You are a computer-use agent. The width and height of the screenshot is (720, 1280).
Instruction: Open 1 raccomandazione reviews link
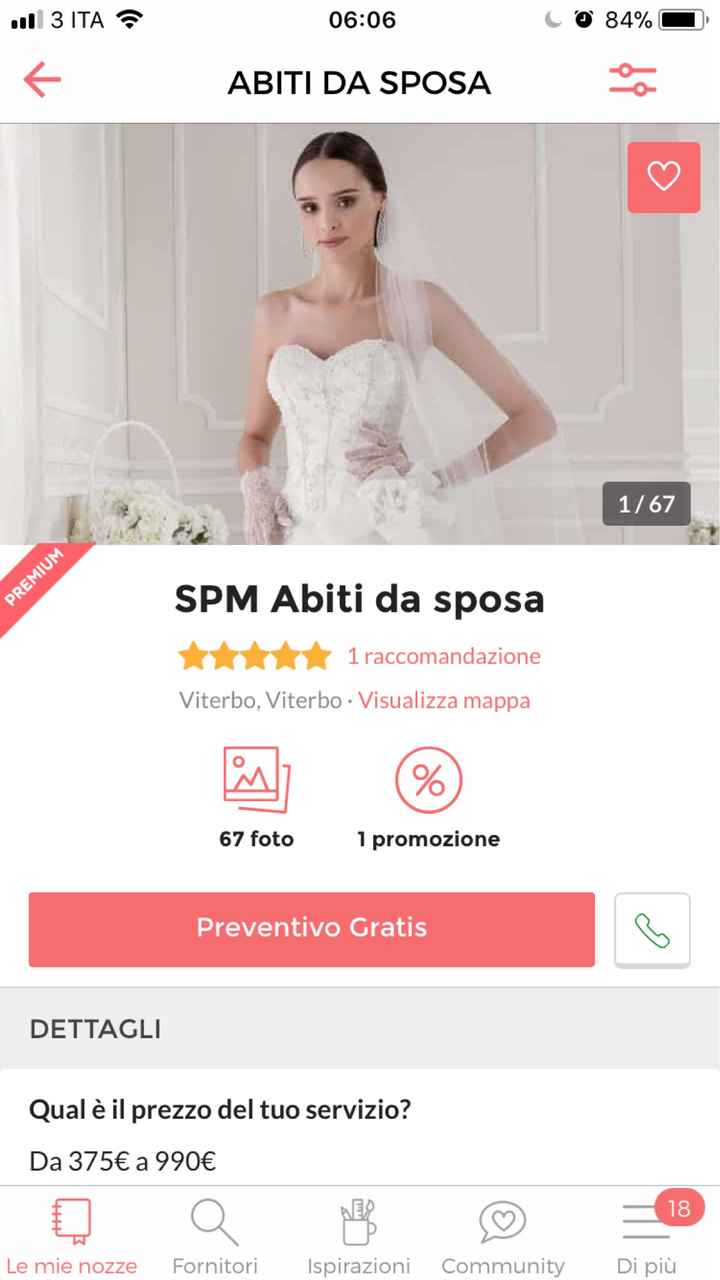coord(444,656)
